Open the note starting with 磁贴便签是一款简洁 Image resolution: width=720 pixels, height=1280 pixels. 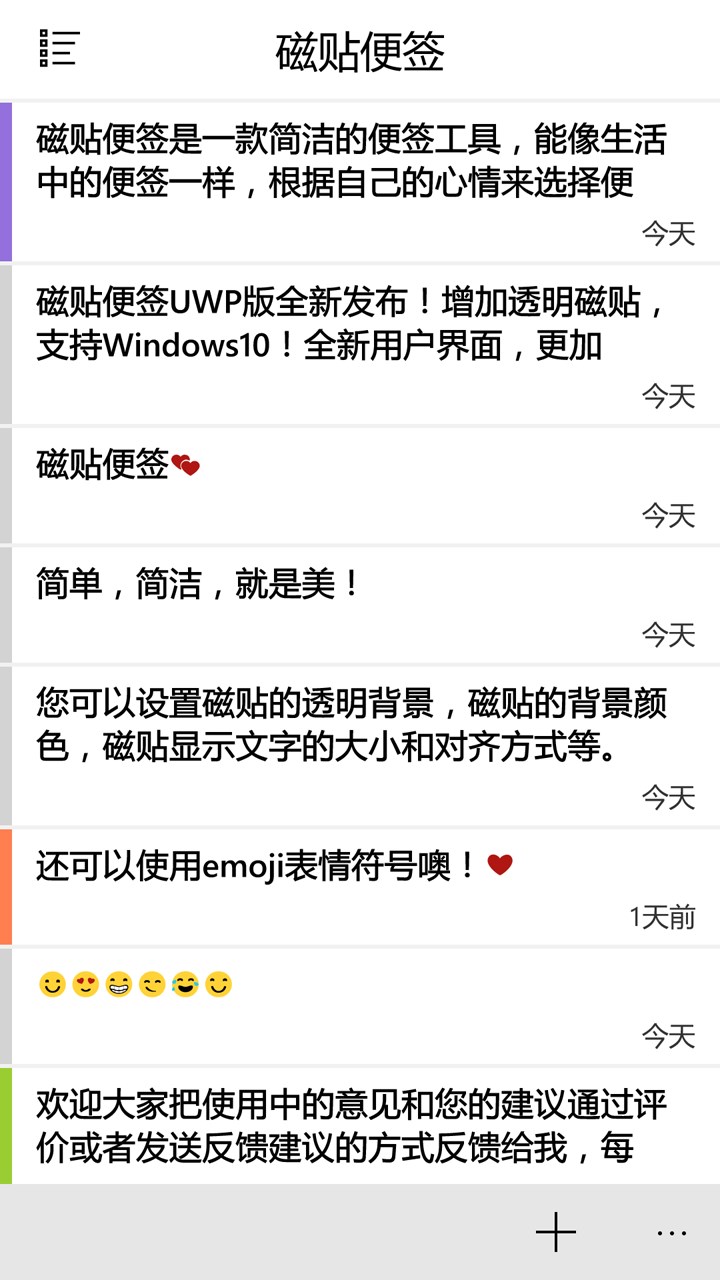[x=360, y=181]
